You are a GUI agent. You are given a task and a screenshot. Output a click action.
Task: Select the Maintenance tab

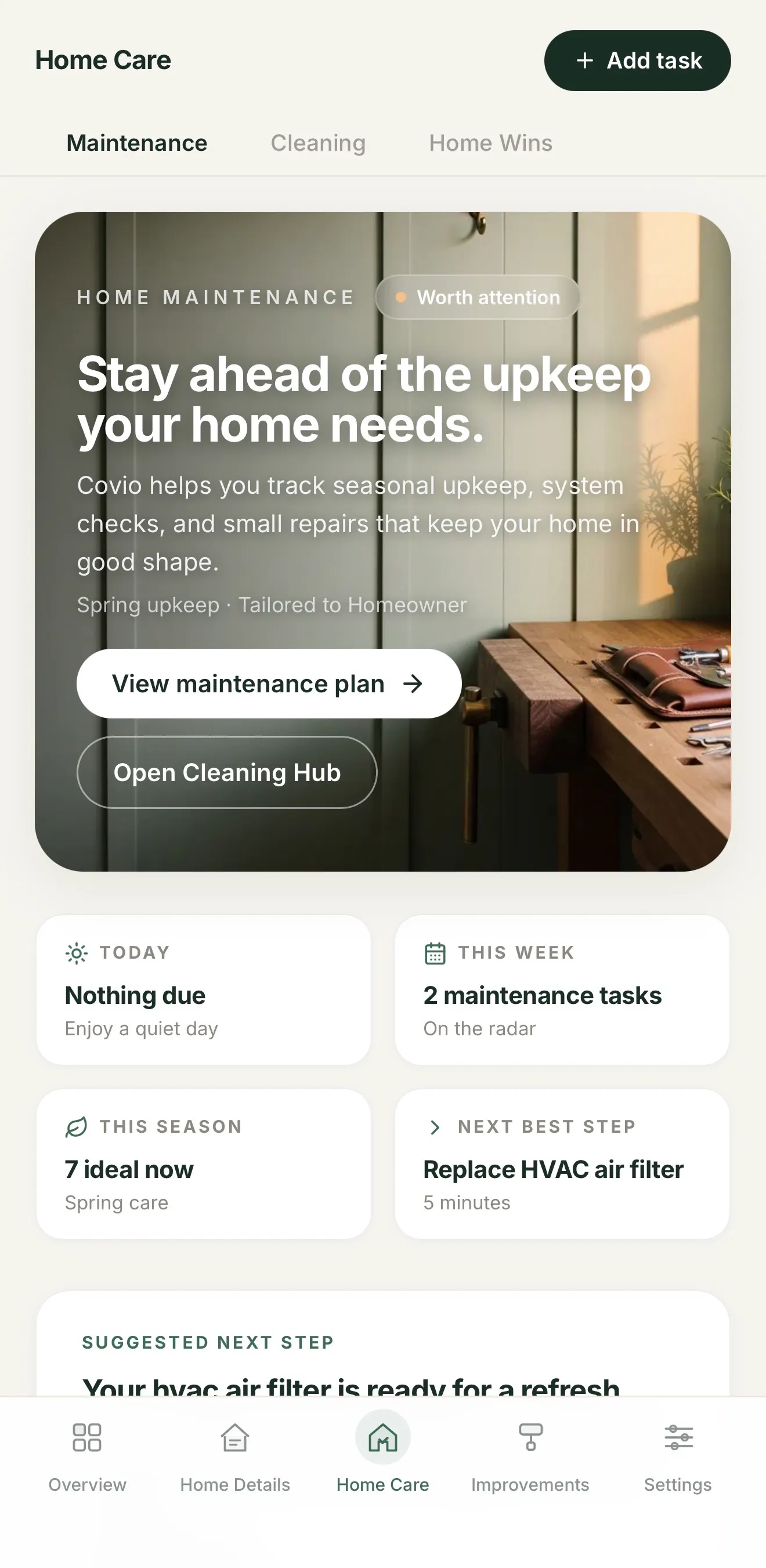(x=137, y=143)
